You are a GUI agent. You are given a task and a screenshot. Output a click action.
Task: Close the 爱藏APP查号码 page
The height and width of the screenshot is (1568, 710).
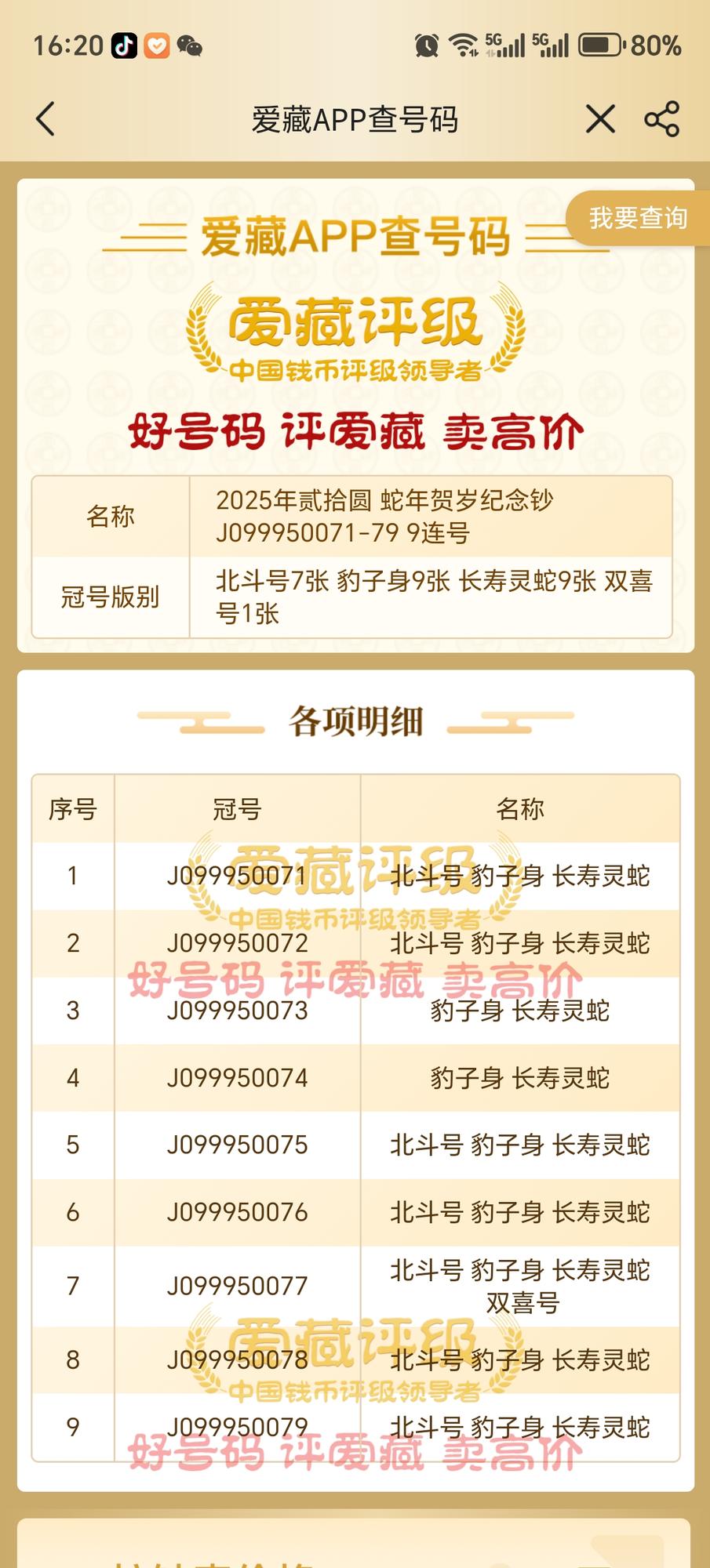coord(600,119)
